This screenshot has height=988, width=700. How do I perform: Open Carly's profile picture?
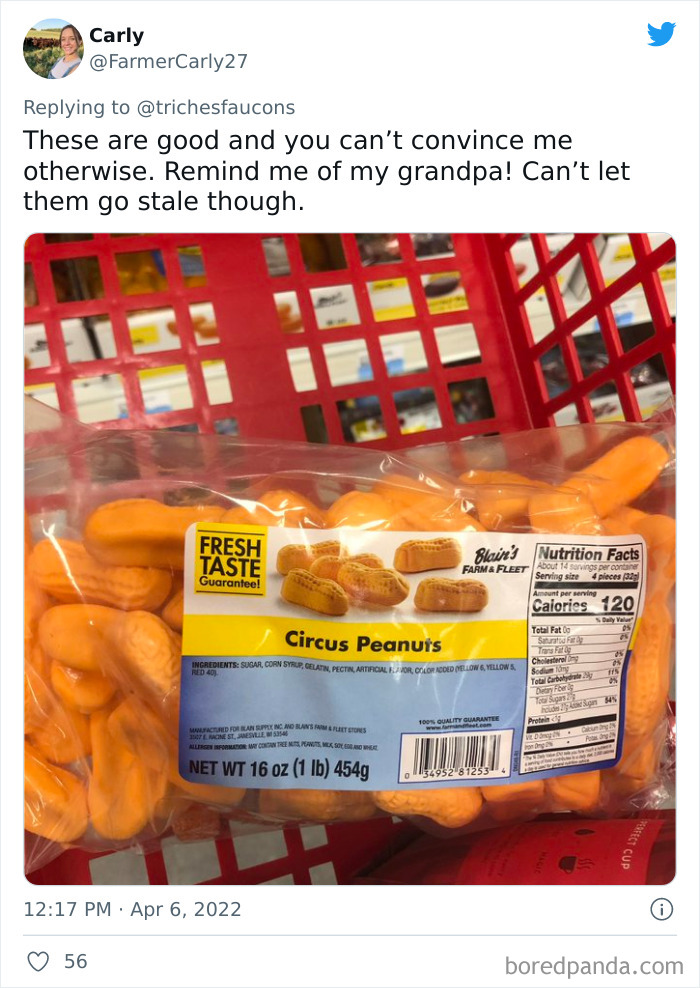(53, 49)
